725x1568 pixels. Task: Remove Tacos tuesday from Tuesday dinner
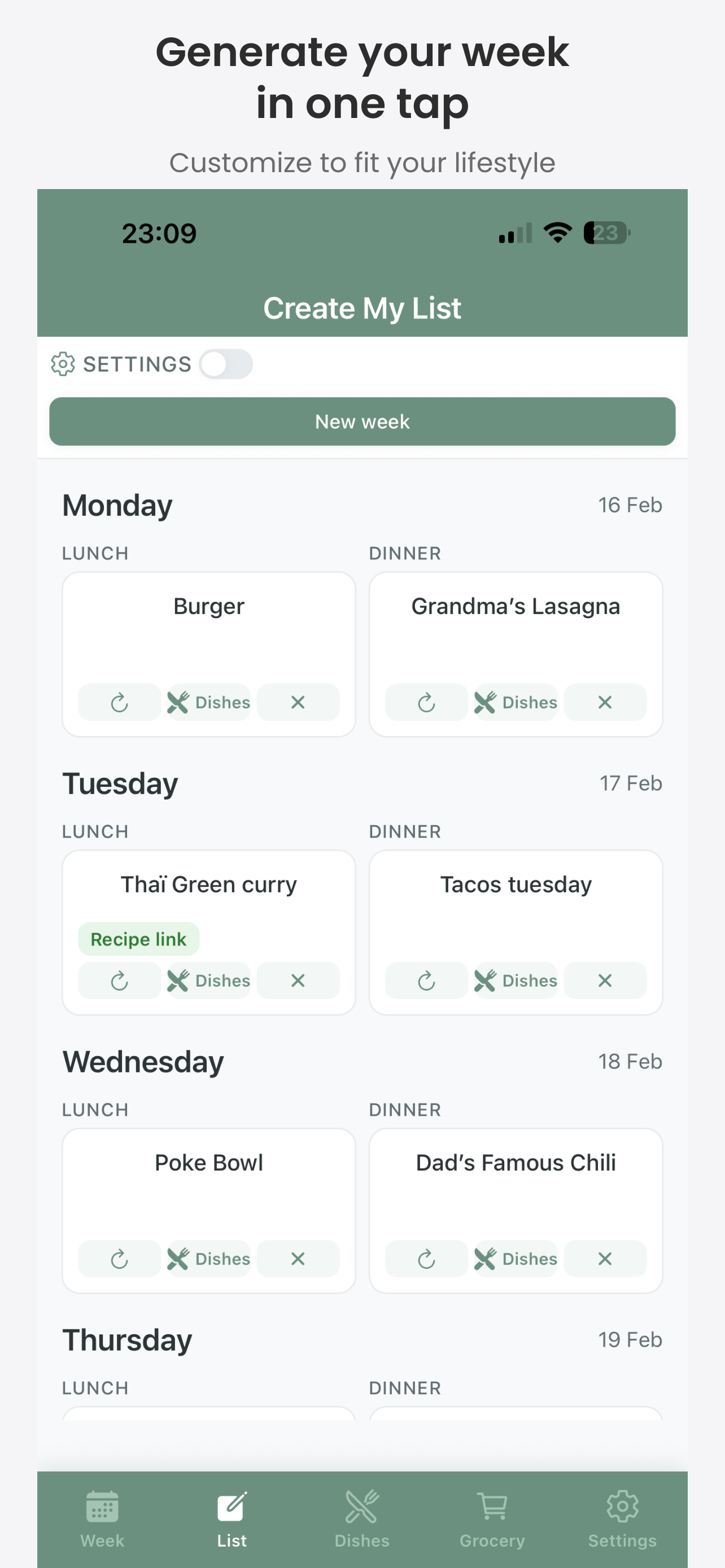[605, 980]
